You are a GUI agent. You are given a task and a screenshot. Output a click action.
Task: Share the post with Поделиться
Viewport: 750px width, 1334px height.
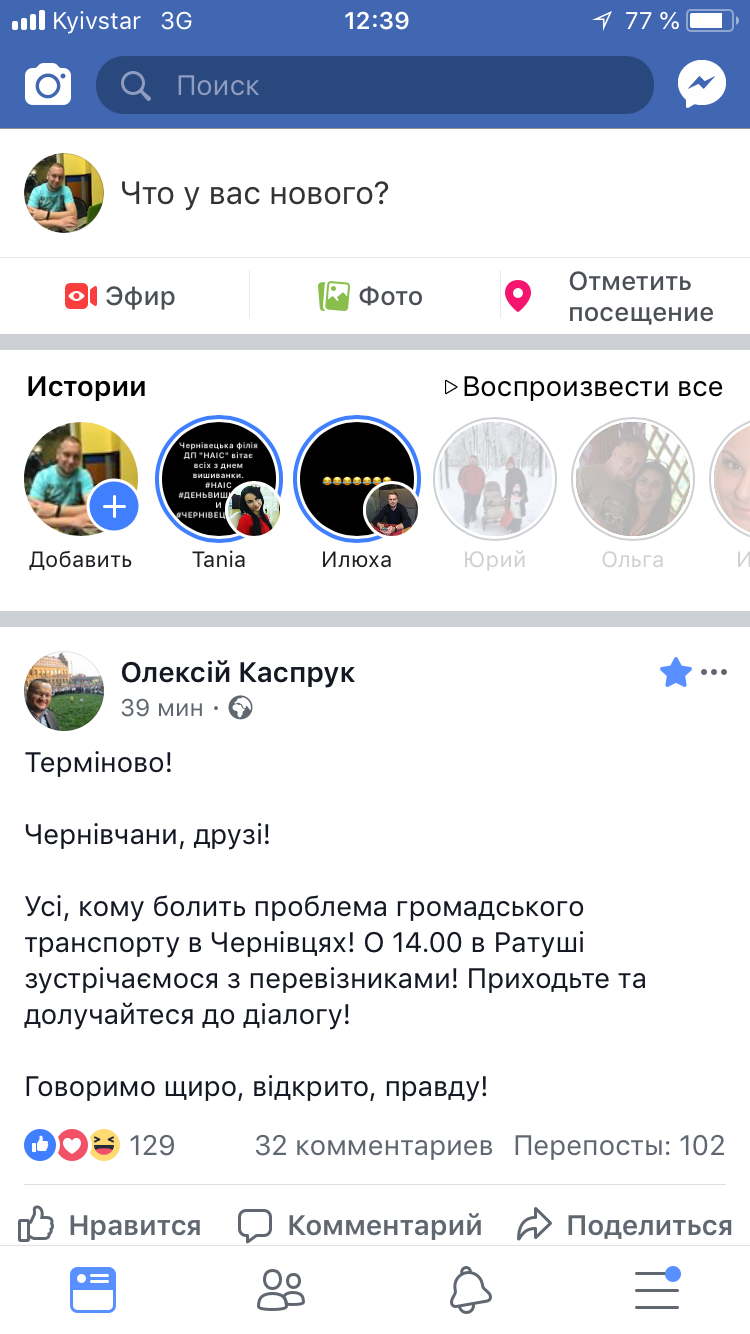click(x=625, y=1224)
